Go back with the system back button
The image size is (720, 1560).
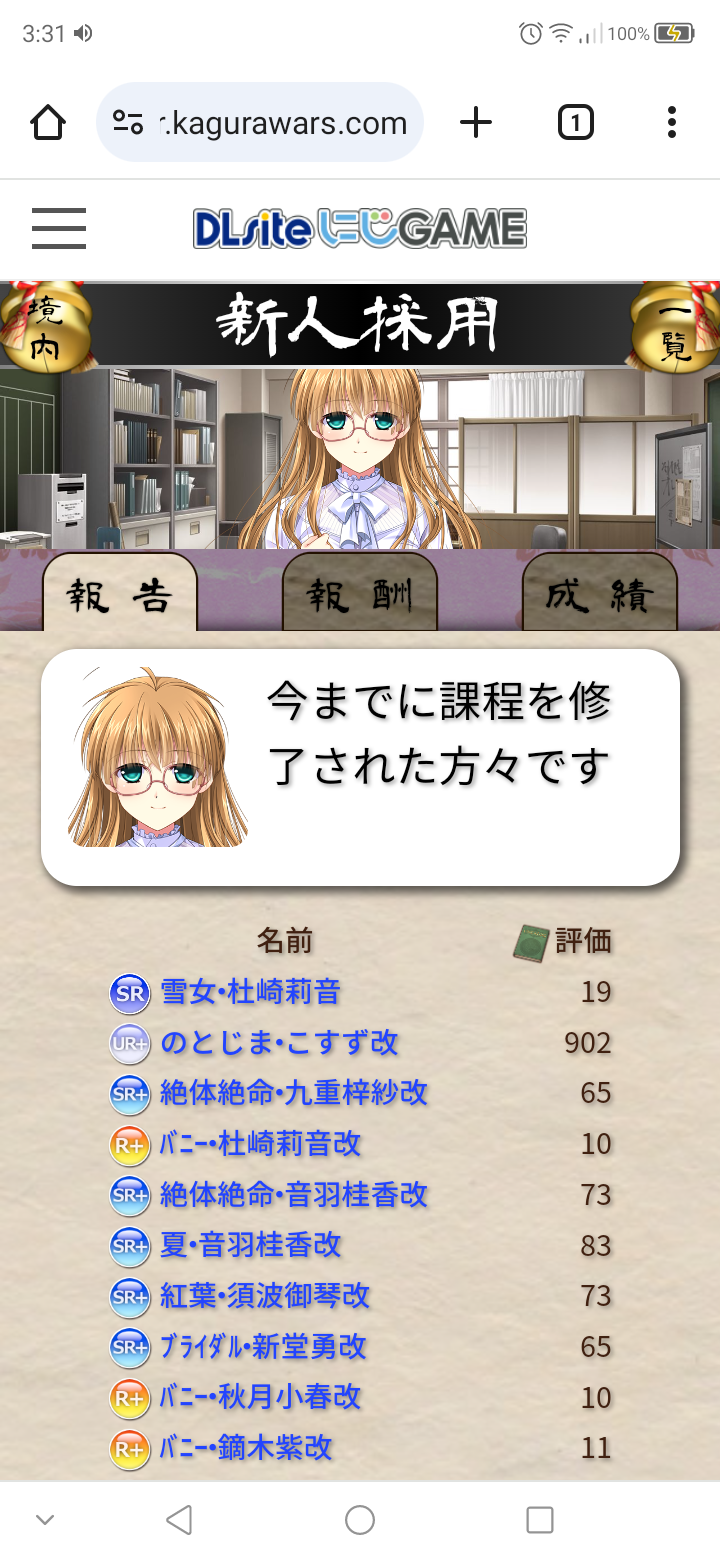(179, 1520)
